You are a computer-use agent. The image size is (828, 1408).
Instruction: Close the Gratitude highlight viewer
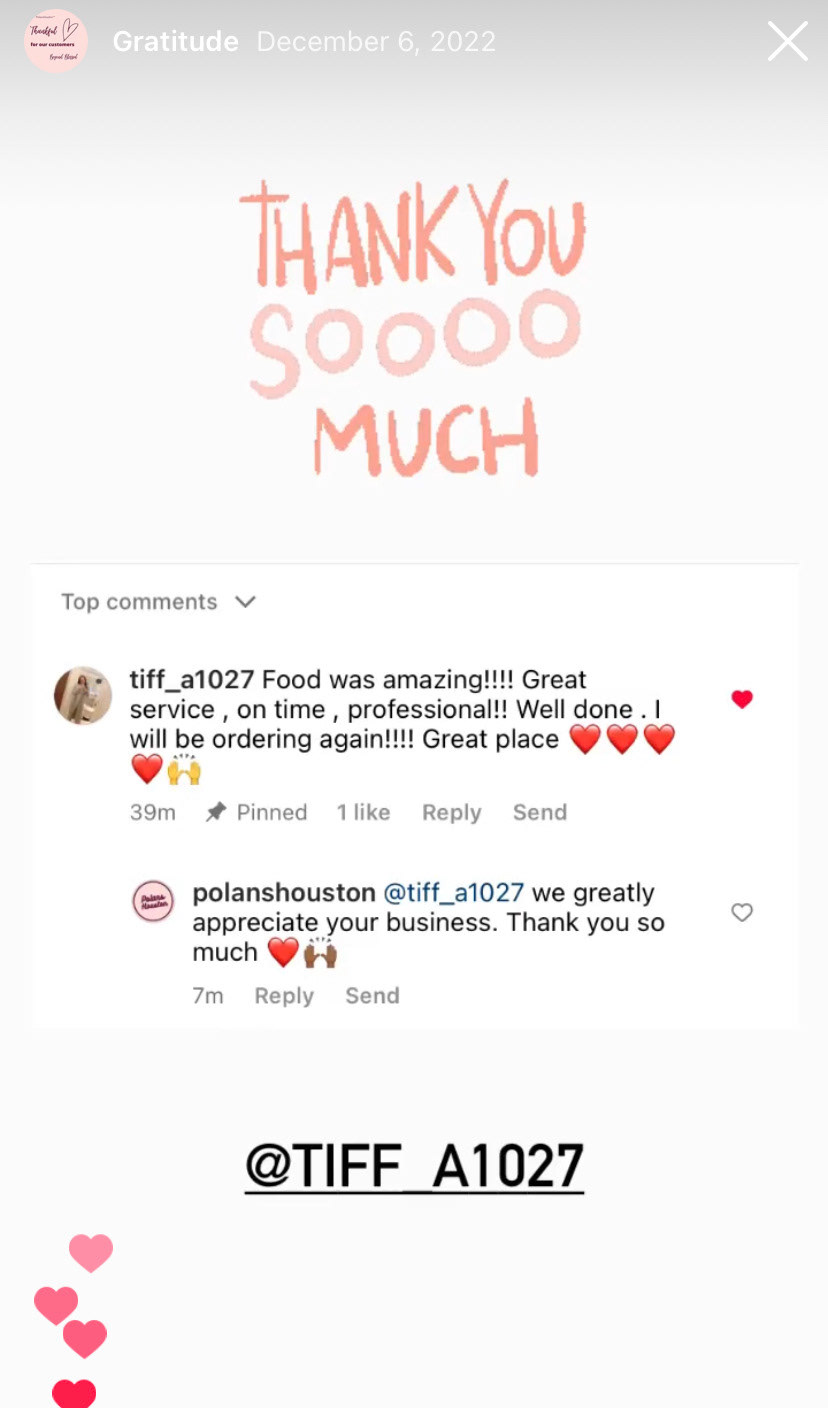pos(787,42)
